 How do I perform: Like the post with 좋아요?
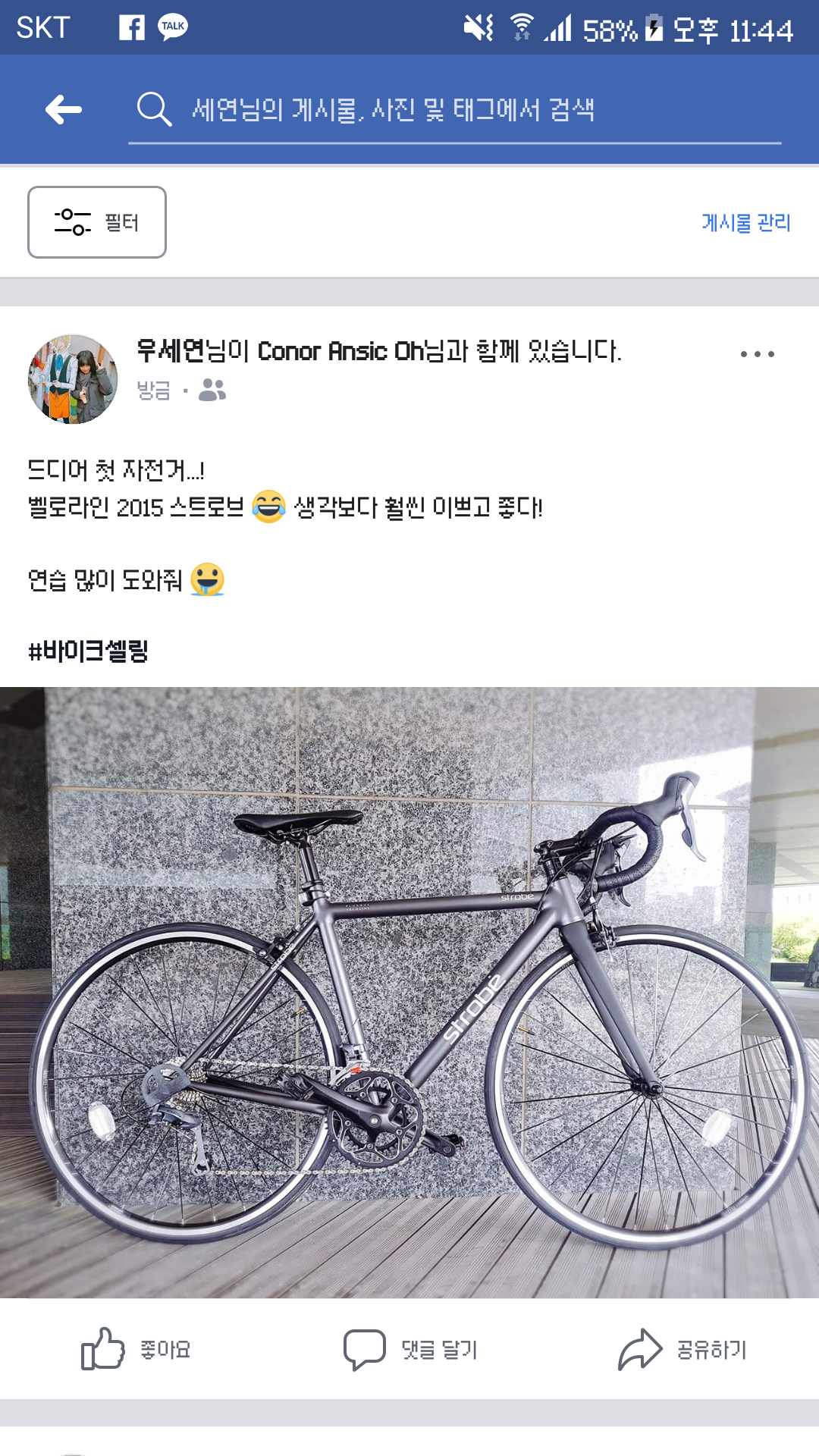pyautogui.click(x=136, y=1349)
